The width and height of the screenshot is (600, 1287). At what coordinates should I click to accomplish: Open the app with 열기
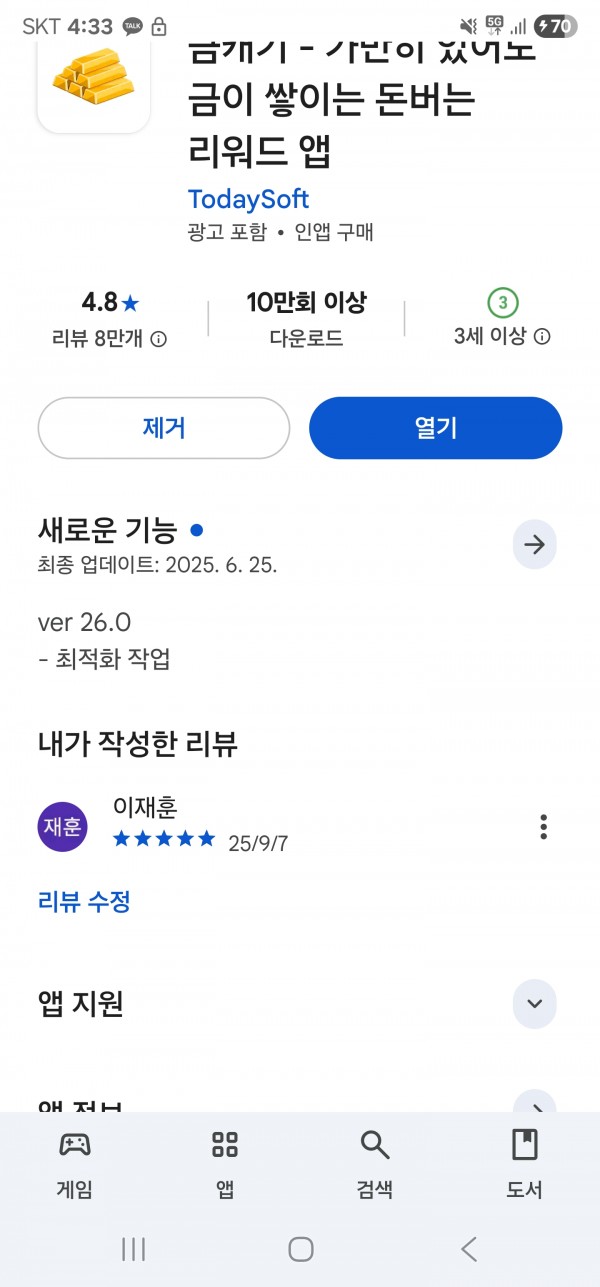tap(436, 428)
